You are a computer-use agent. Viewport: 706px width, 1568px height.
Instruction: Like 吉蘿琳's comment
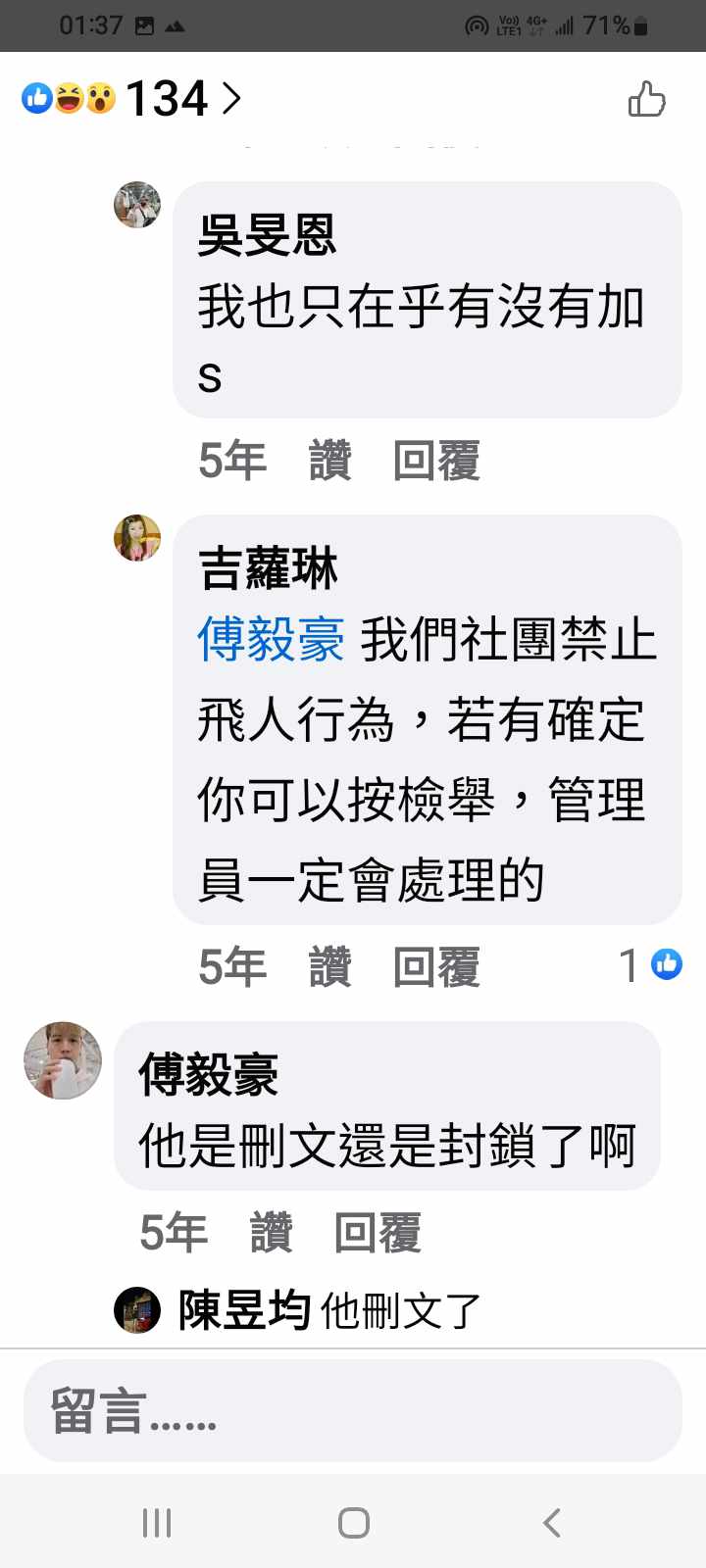click(329, 967)
